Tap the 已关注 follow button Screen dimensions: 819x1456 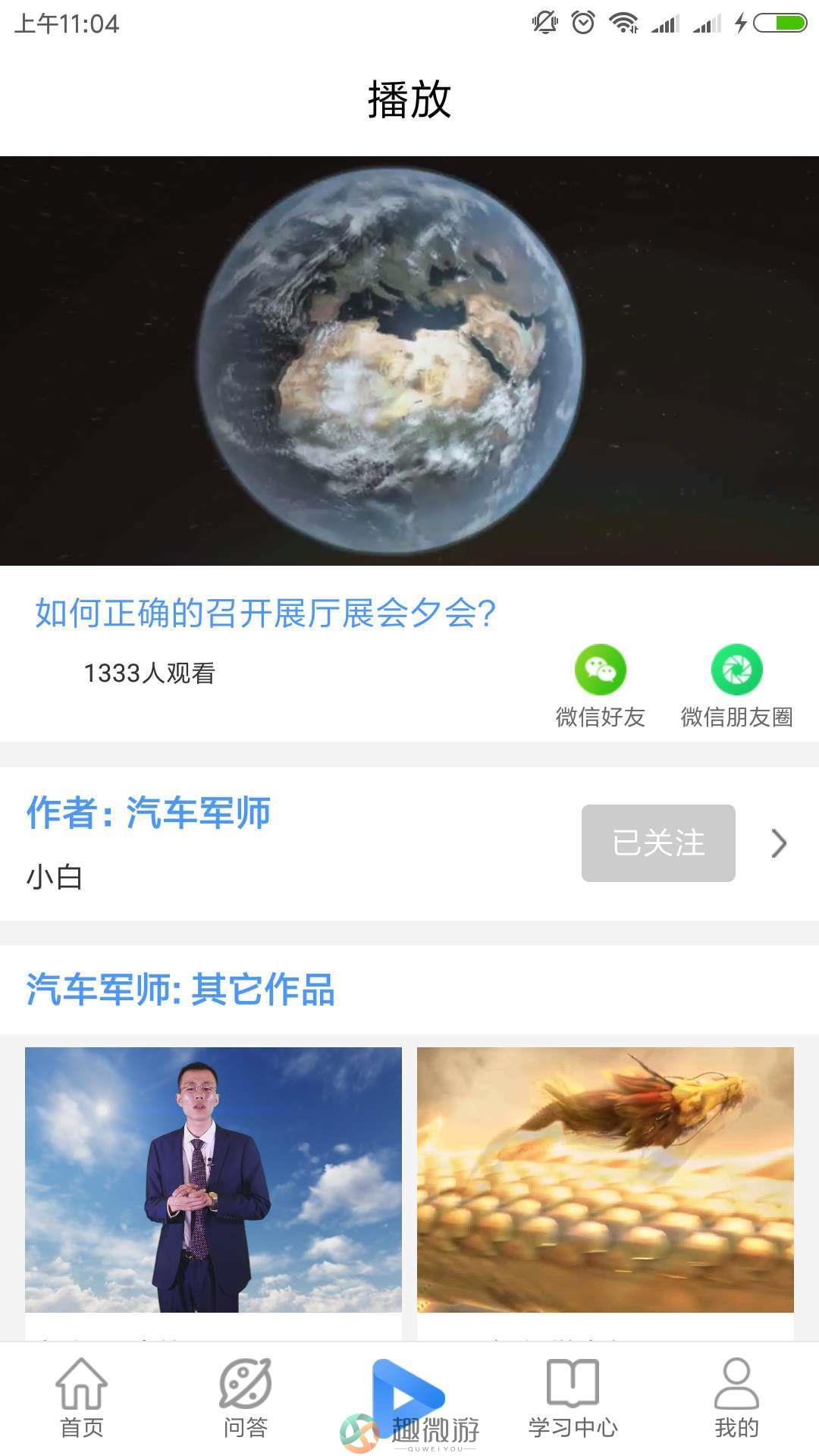point(658,843)
